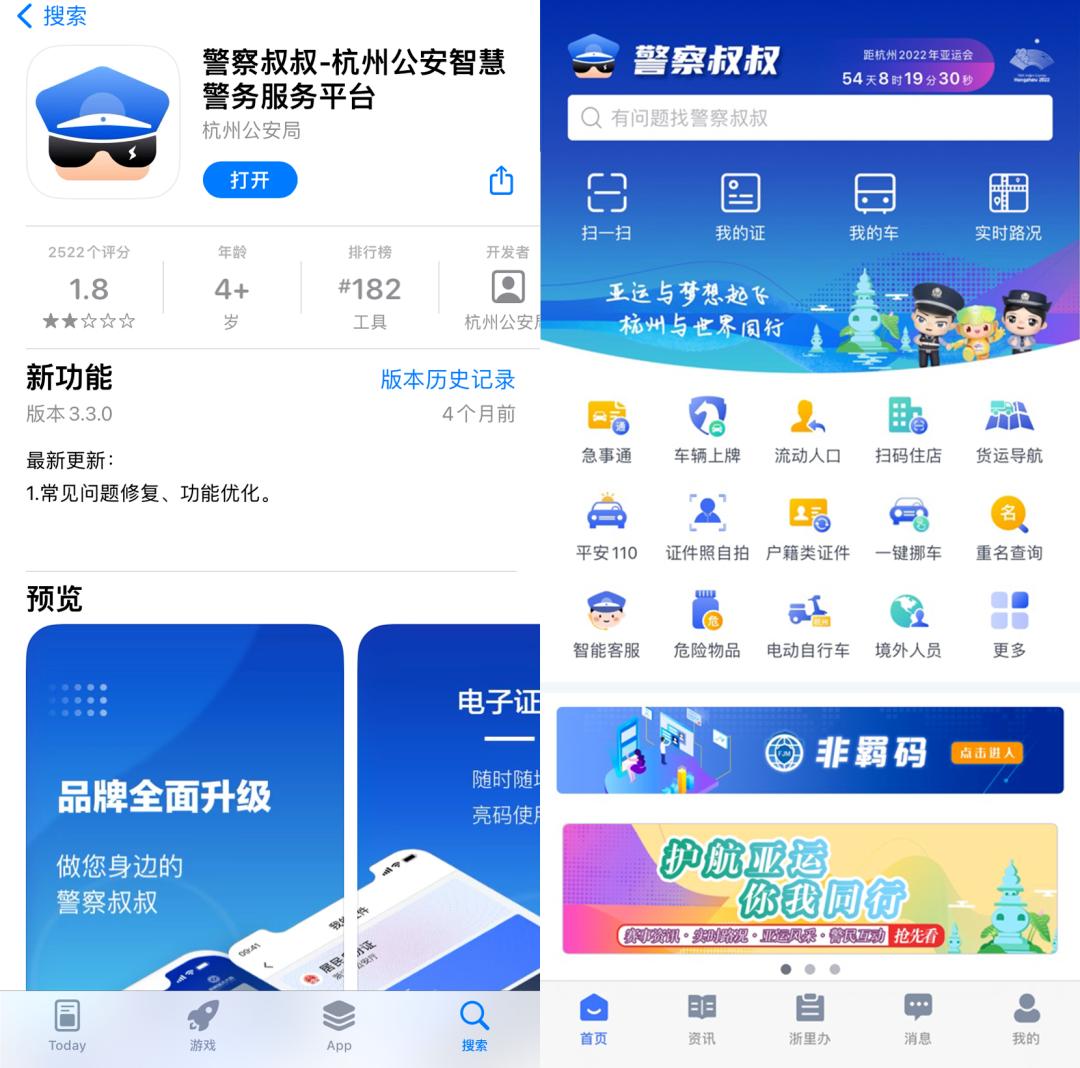Open 一键挪车 move-car request

(908, 527)
